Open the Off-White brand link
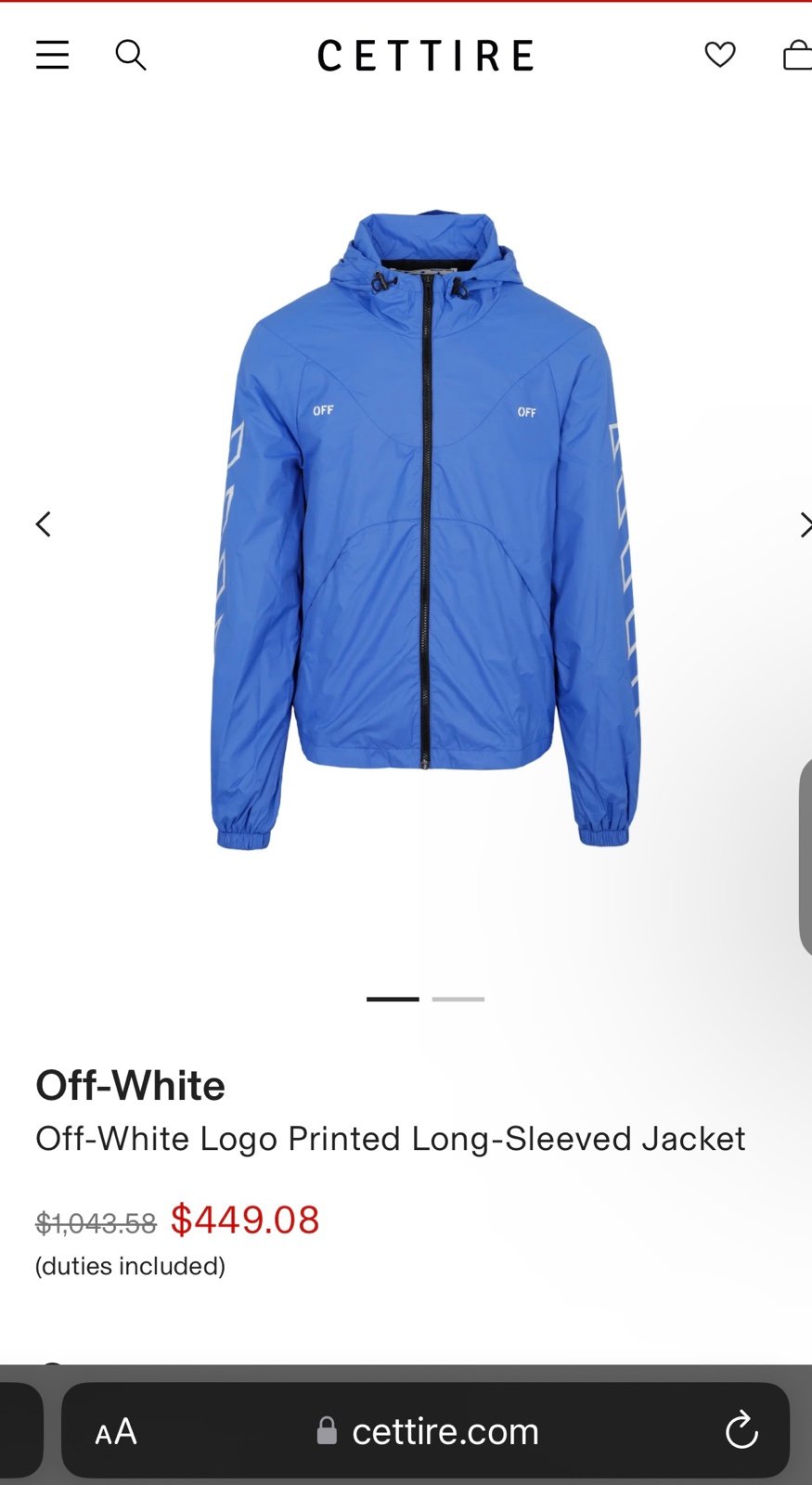The width and height of the screenshot is (812, 1485). click(130, 1085)
